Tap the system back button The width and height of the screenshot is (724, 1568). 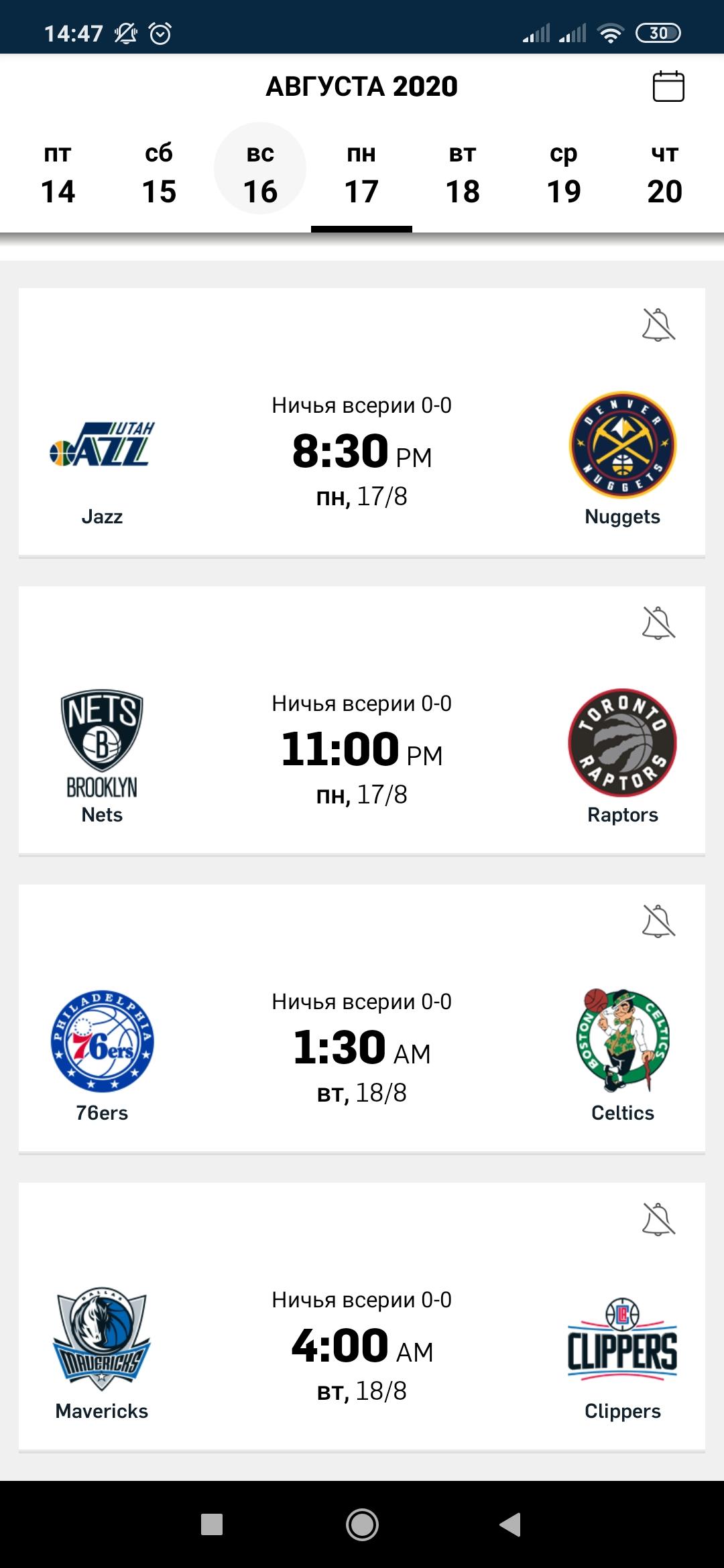[x=511, y=1524]
